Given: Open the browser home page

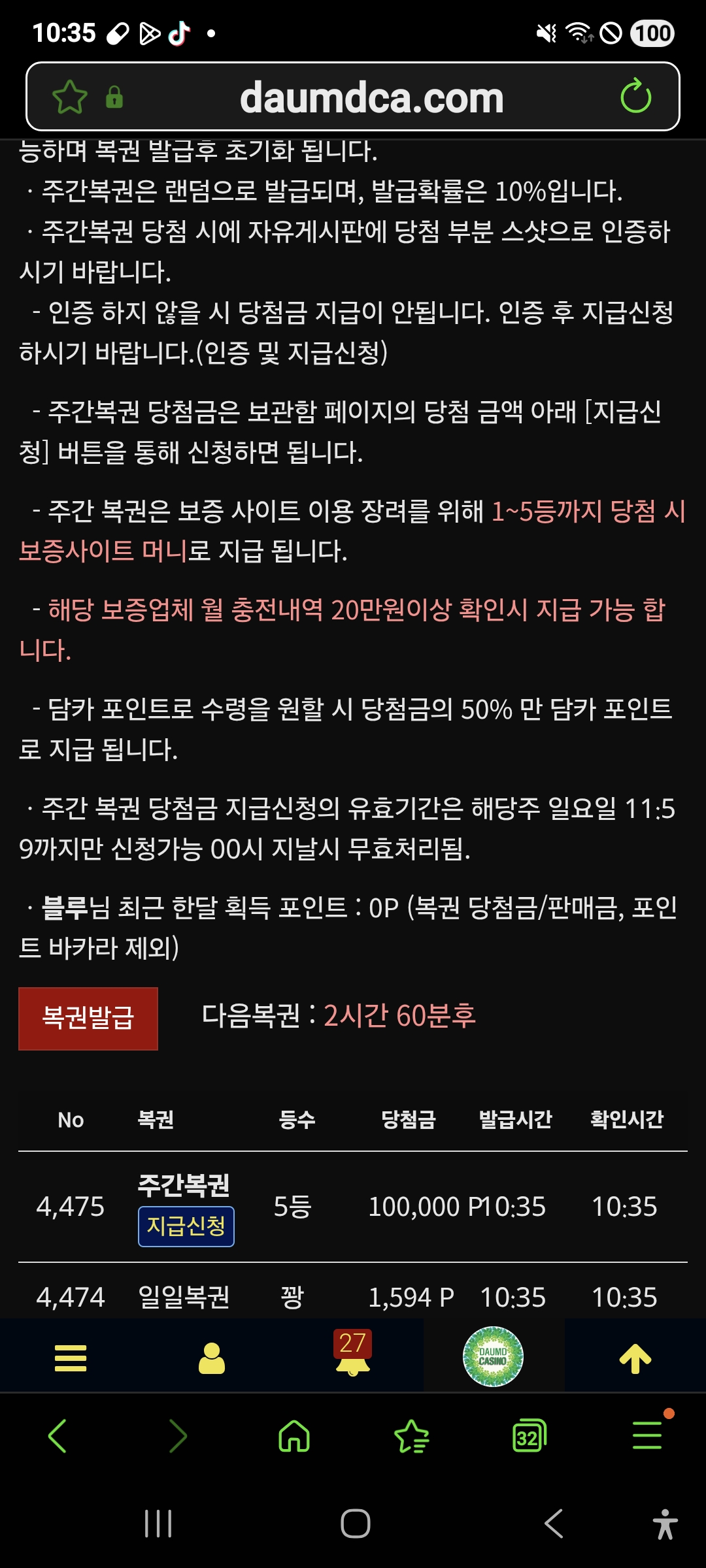Looking at the screenshot, I should (294, 1436).
